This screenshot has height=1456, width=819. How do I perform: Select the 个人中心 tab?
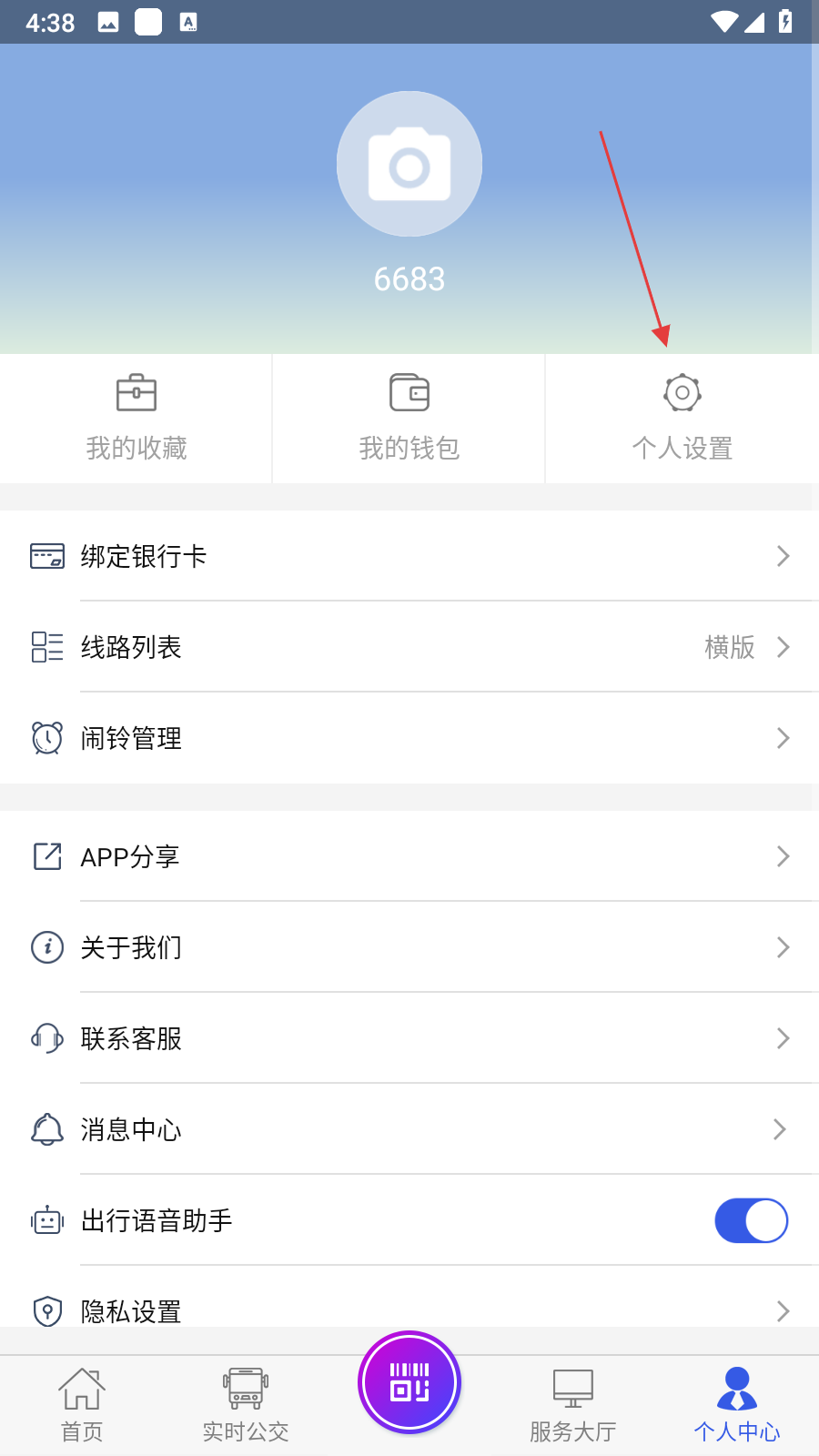pos(737,1406)
